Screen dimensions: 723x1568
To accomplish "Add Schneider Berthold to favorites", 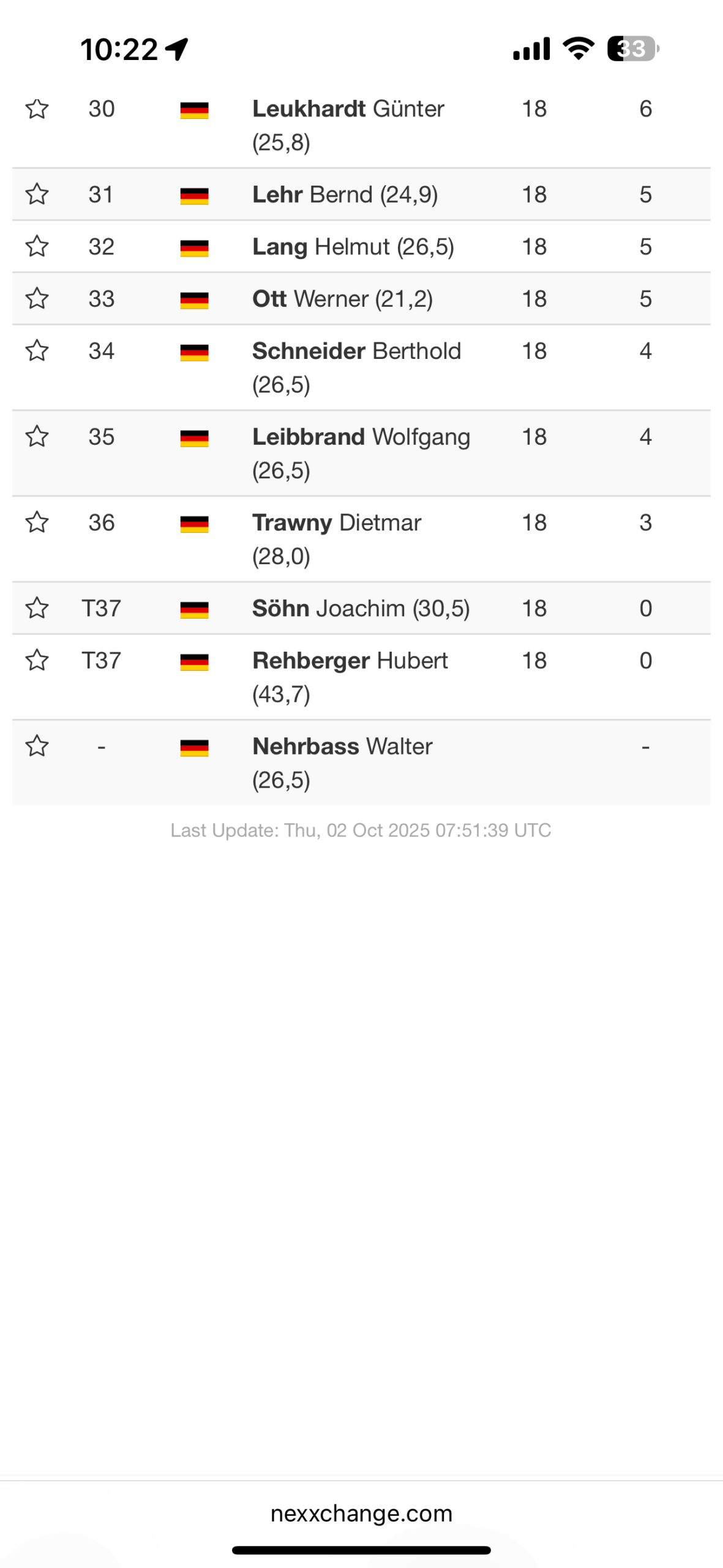I will coord(37,350).
